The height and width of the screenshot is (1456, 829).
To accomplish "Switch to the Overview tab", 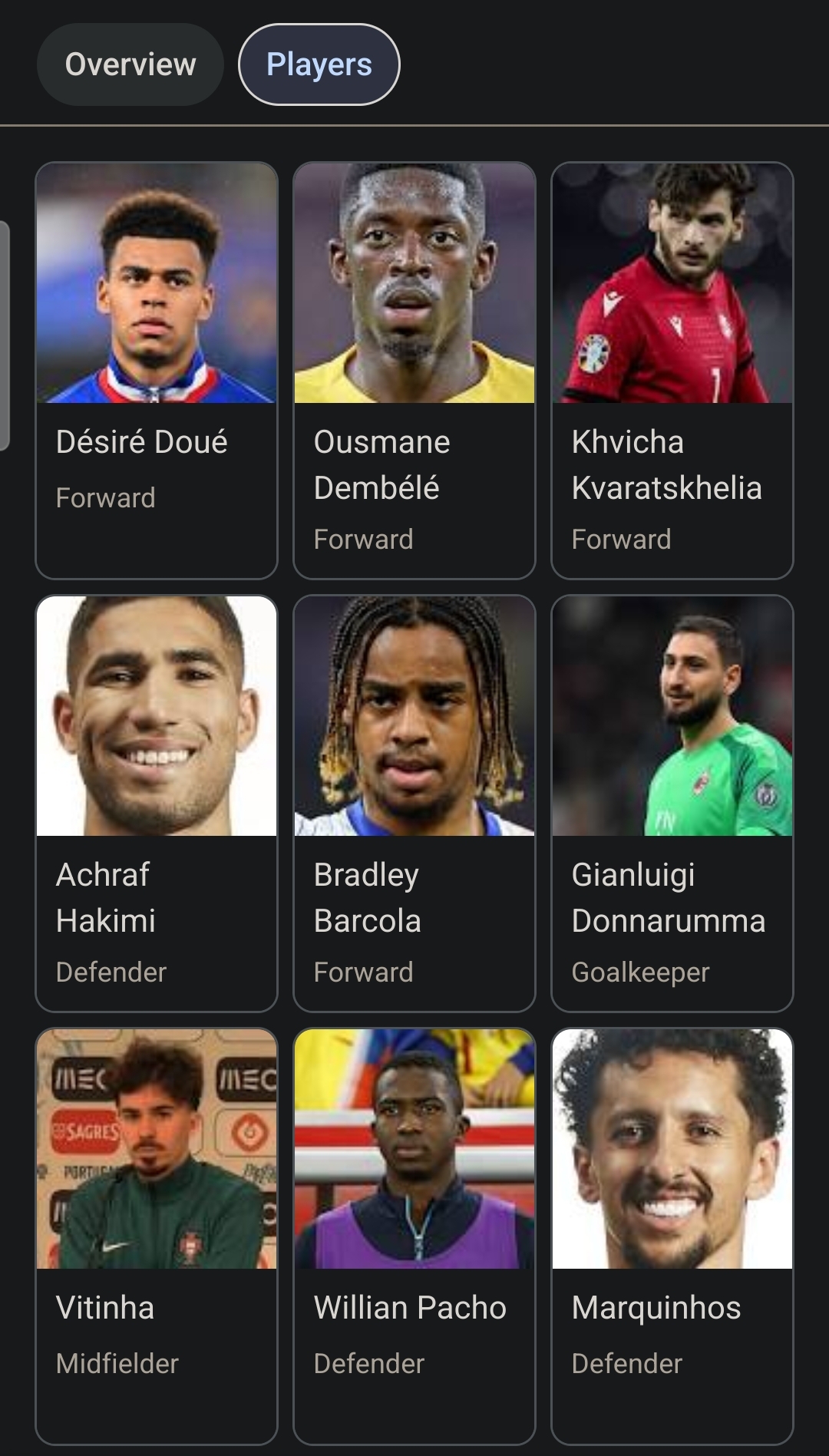I will 130,64.
